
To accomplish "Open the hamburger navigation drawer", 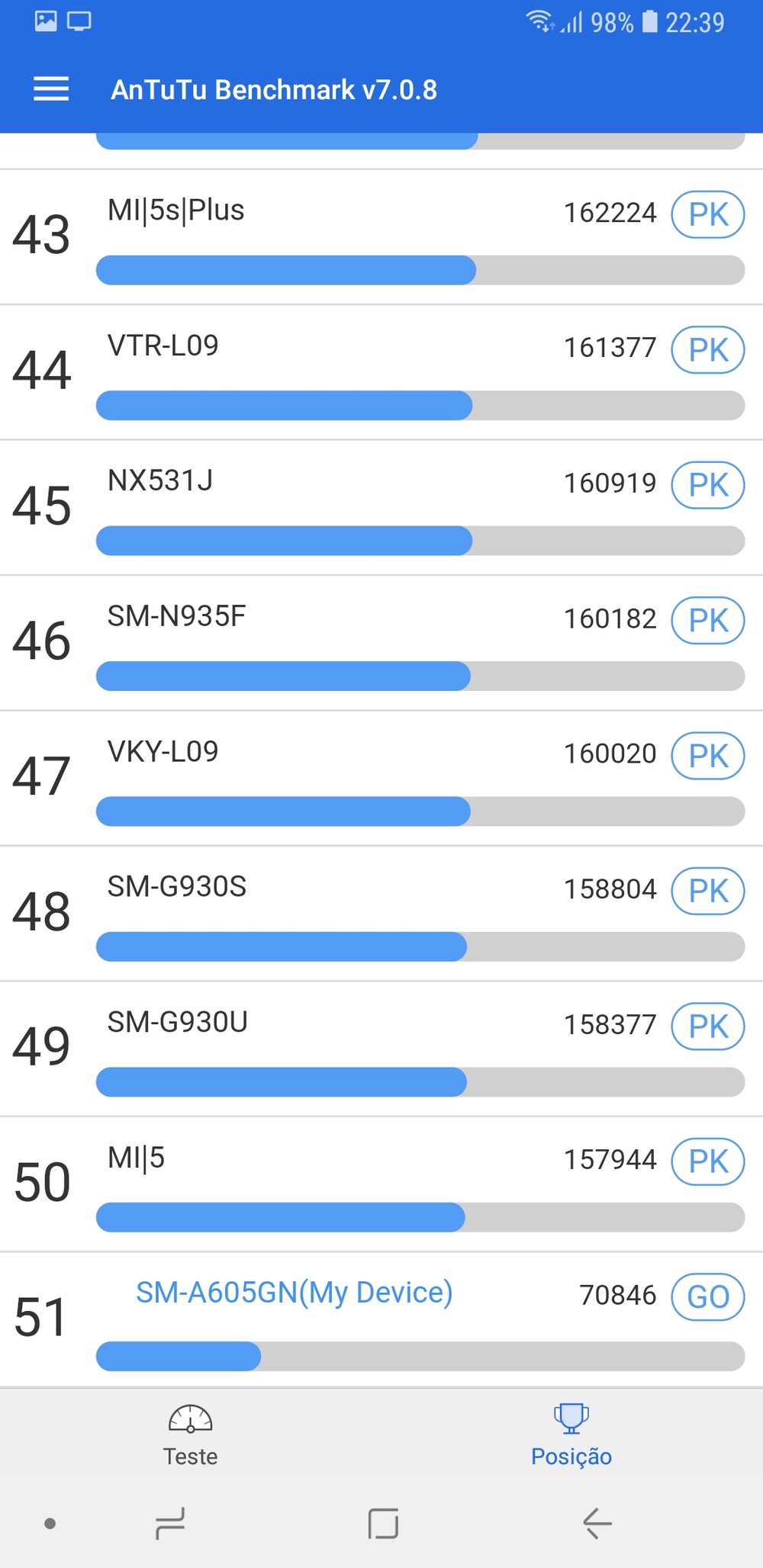I will 51,89.
